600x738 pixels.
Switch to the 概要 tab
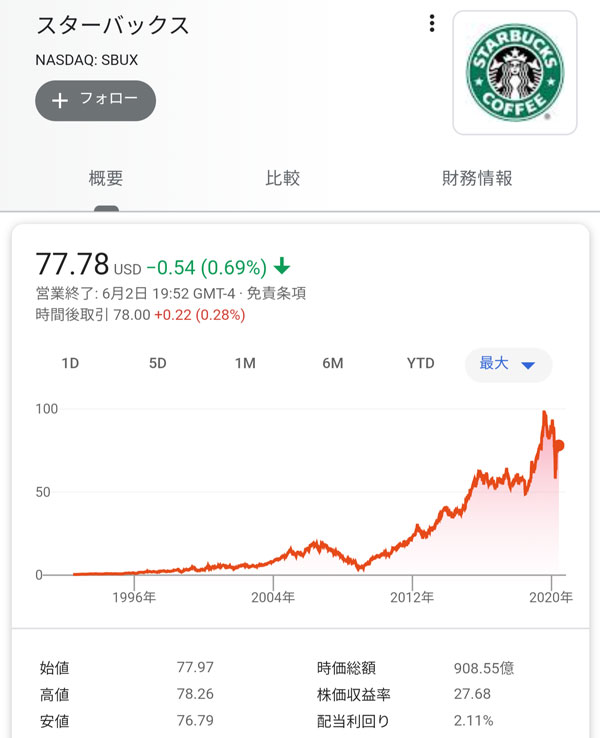[x=106, y=179]
